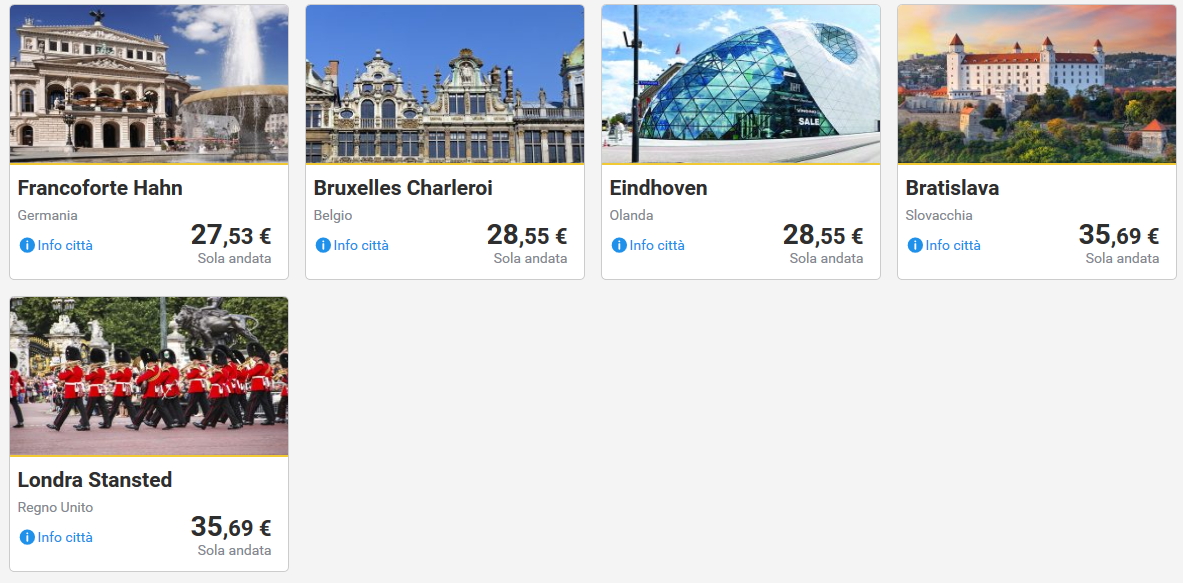
Task: Open Info città link for Eindhoven
Action: point(649,245)
